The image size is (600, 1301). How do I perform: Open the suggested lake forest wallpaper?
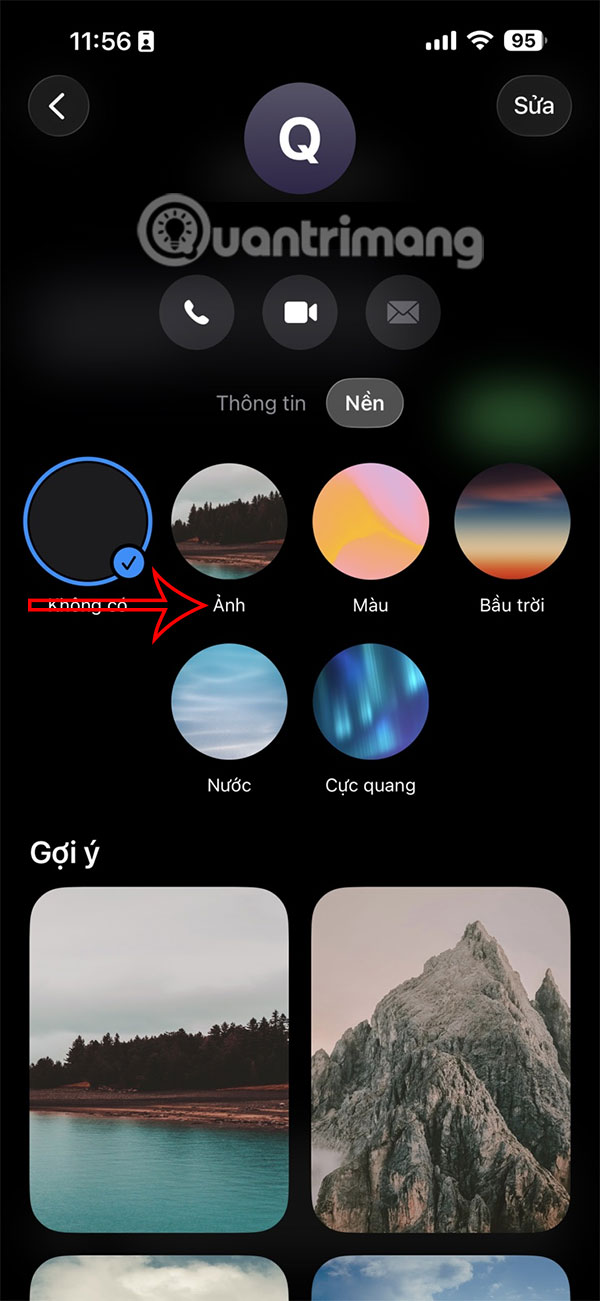click(x=159, y=1060)
